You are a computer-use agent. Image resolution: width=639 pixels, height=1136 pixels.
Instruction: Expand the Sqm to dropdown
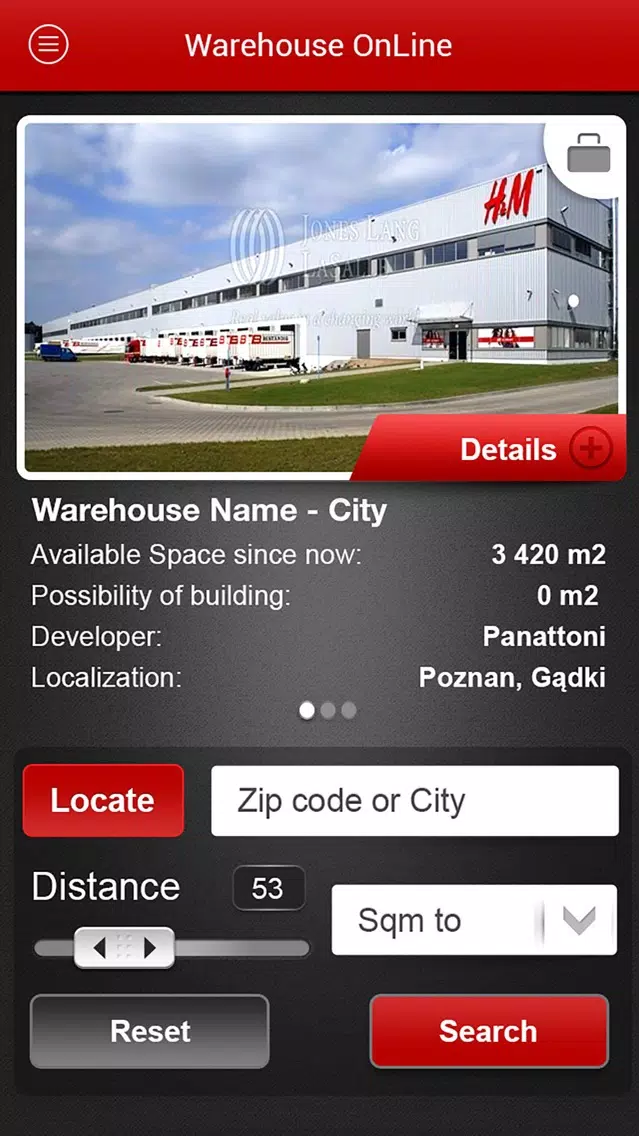475,920
